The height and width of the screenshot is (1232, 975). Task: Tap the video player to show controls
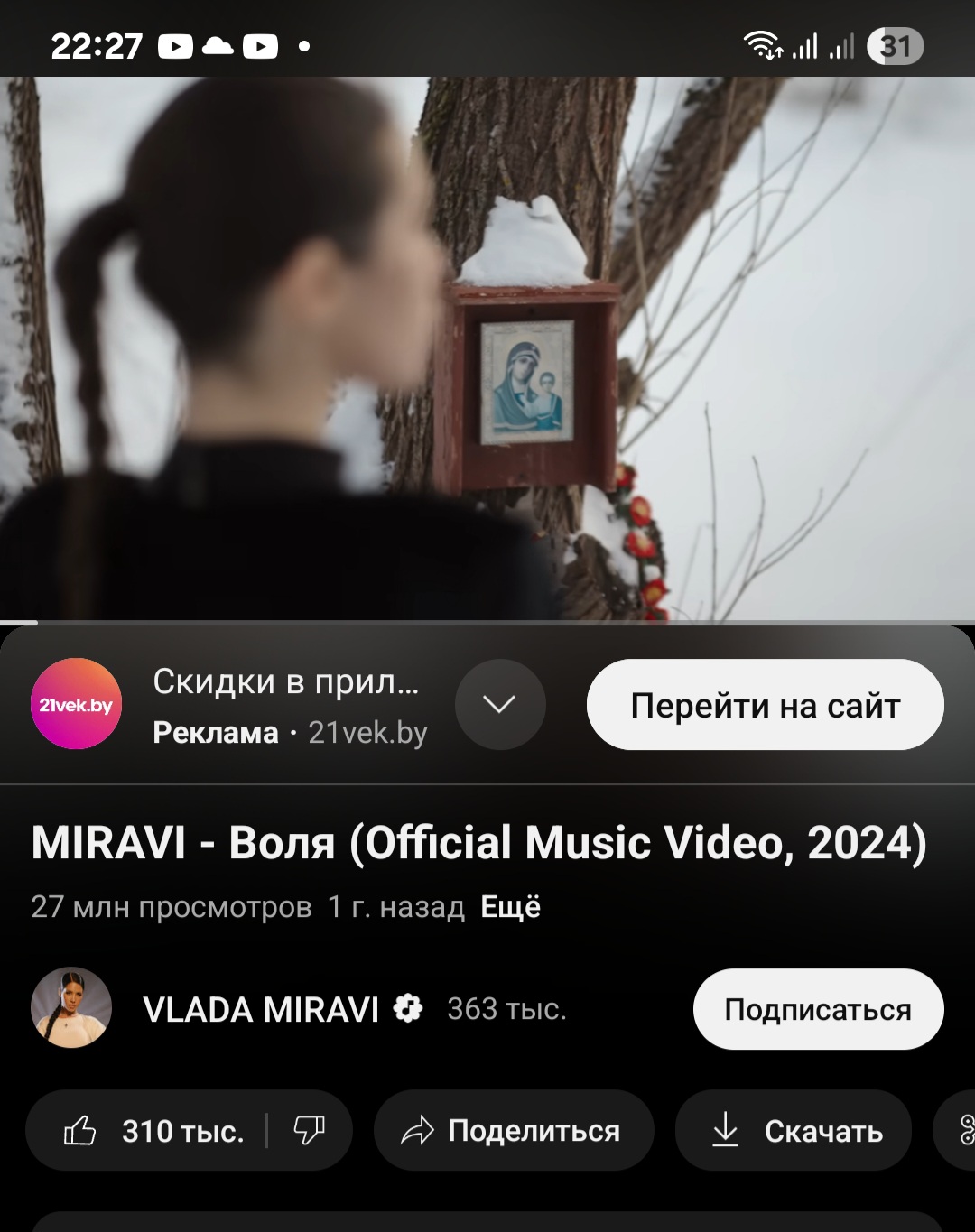[487, 347]
